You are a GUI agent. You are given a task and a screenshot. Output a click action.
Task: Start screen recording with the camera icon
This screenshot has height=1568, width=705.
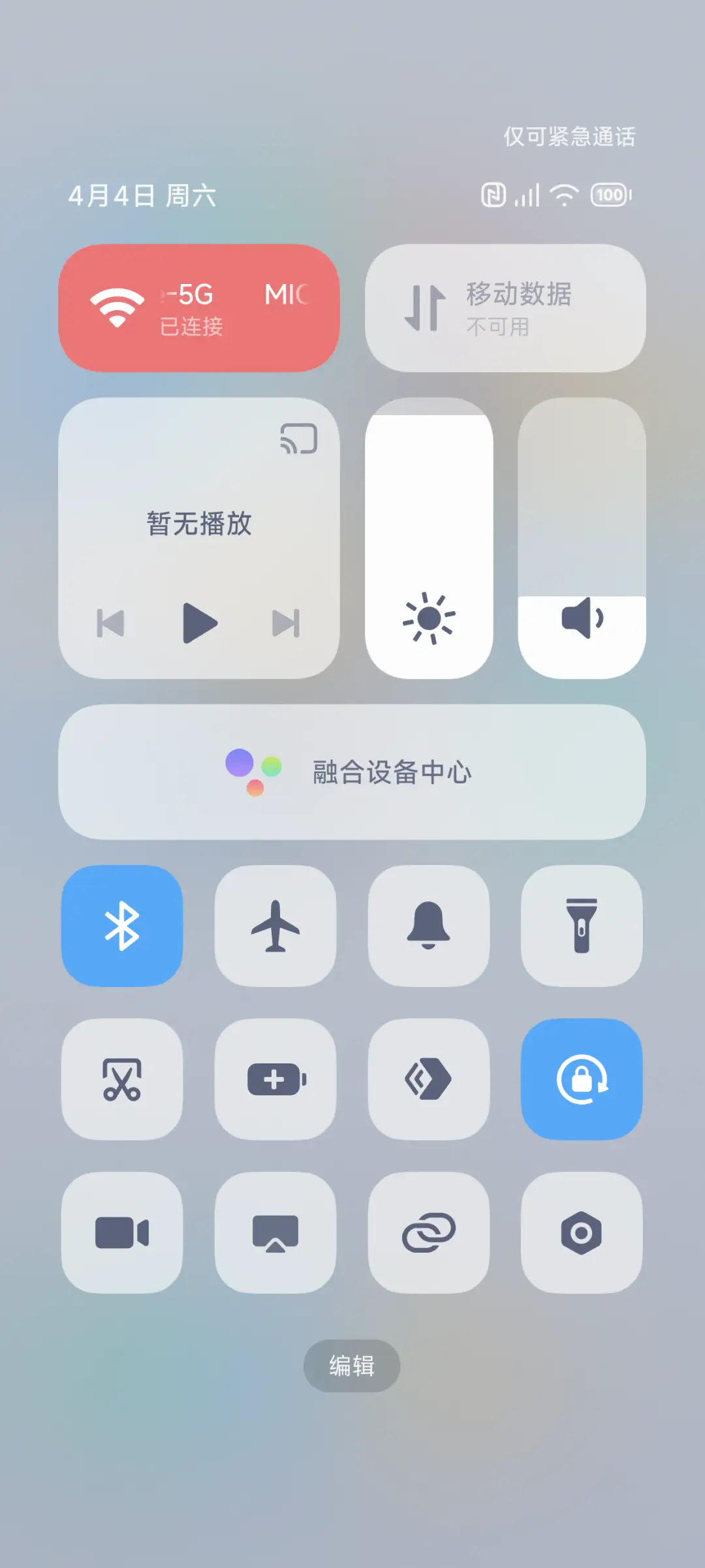coord(122,1234)
